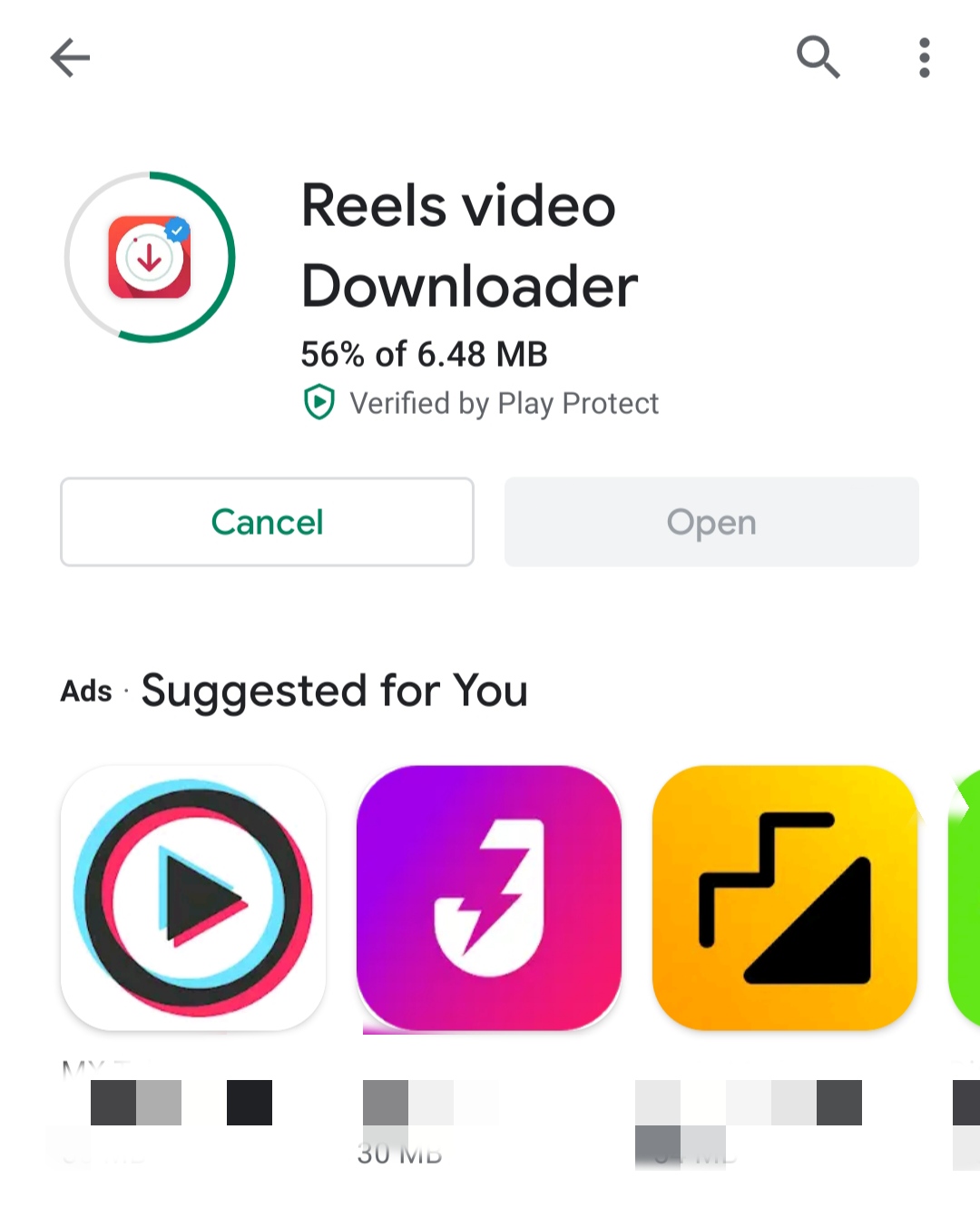Cancel the Reels video Downloader download
This screenshot has height=1208, width=980.
[267, 522]
